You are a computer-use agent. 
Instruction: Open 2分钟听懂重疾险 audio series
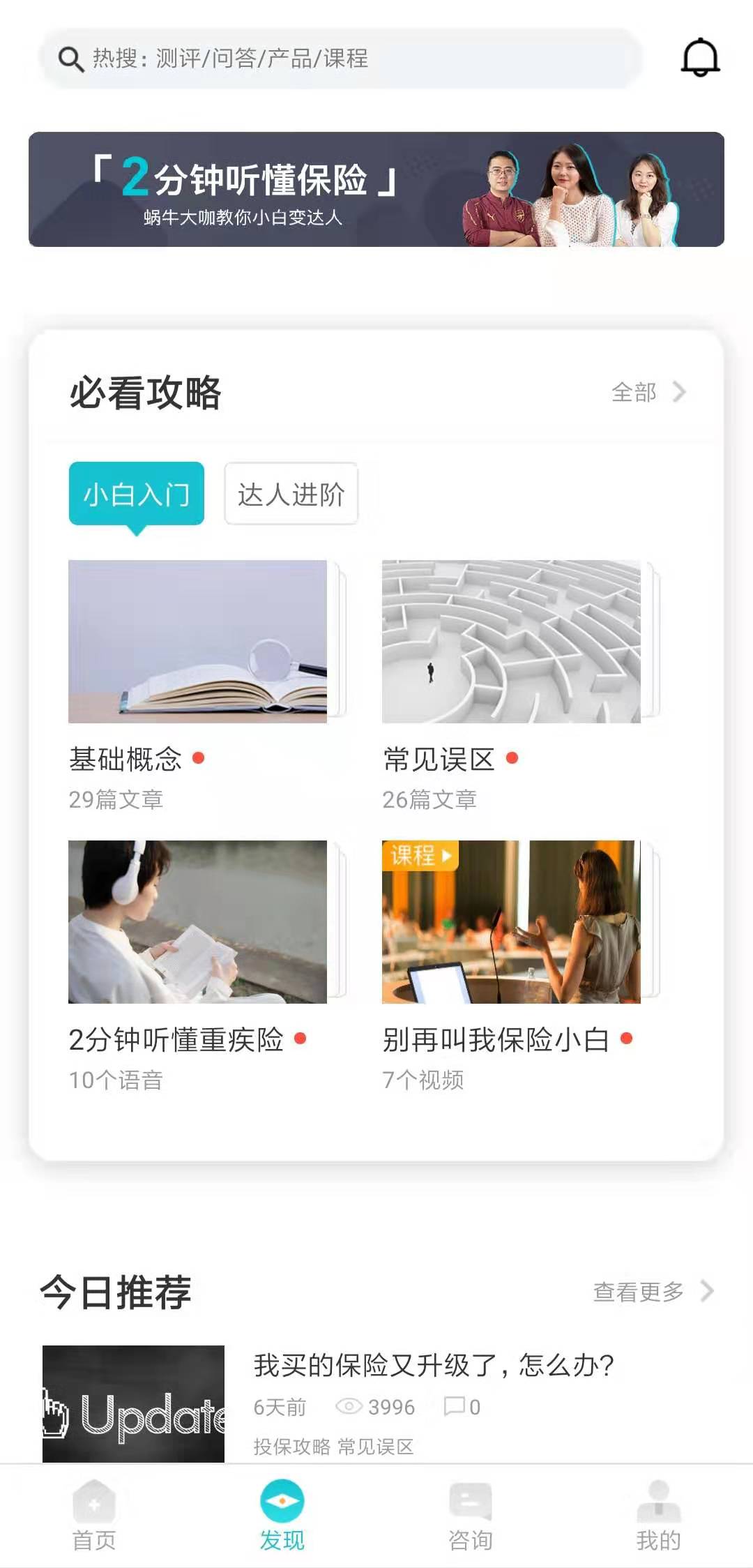[198, 922]
